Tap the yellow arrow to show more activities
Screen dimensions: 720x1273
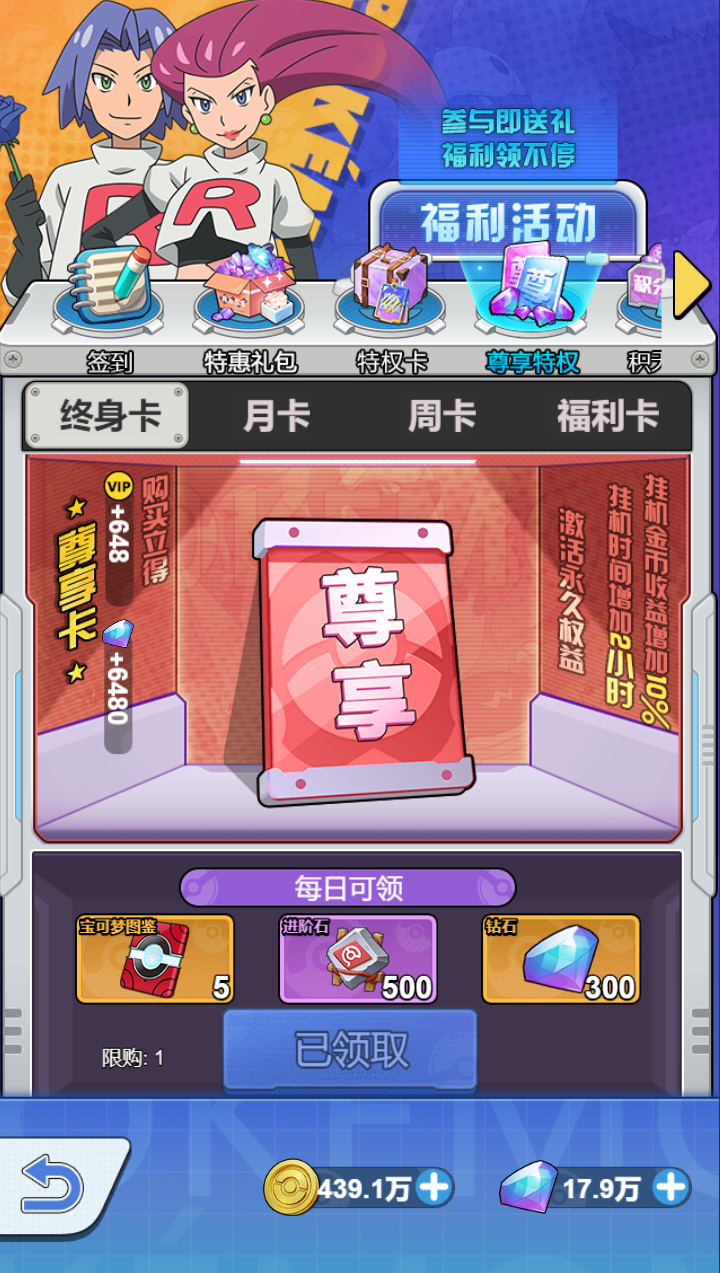(x=692, y=285)
